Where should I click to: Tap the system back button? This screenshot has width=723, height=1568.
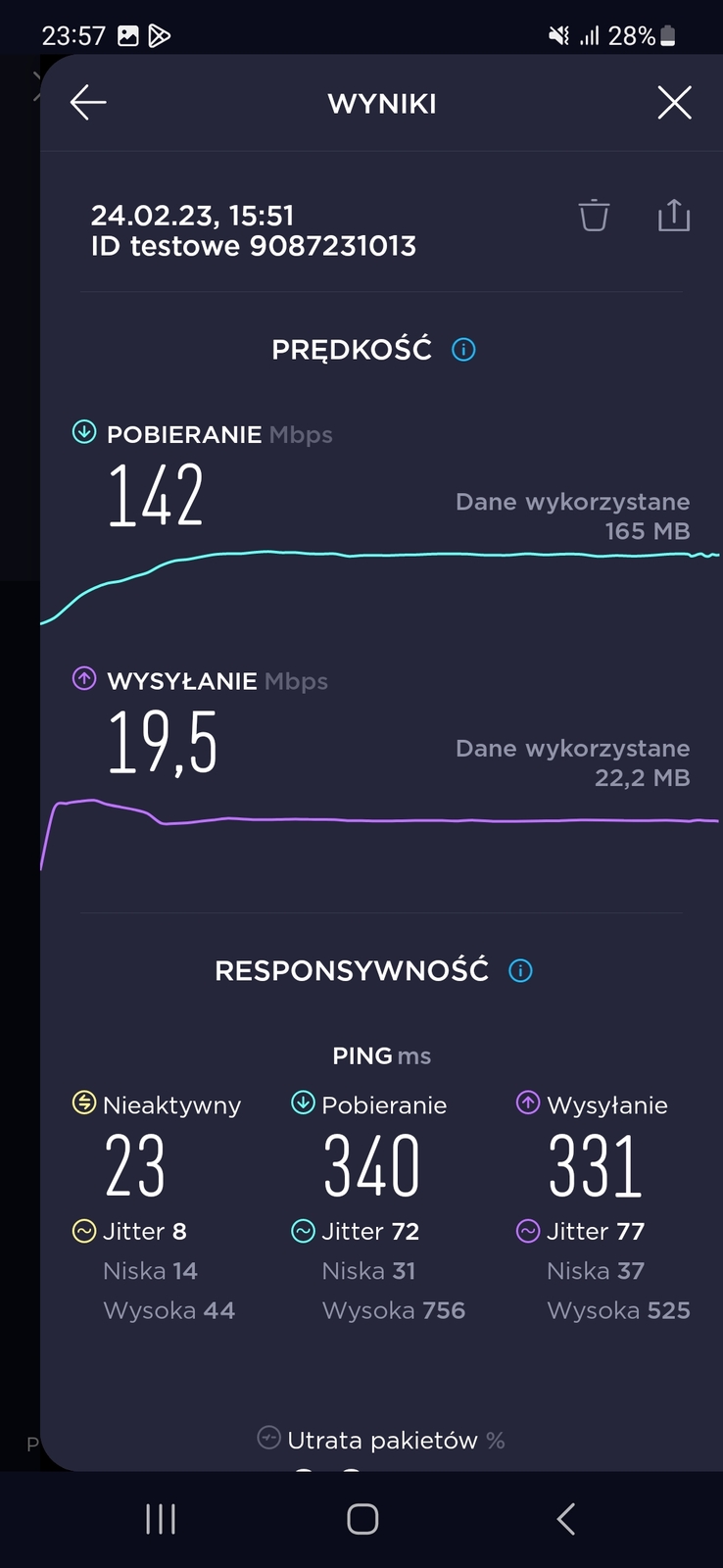(x=565, y=1519)
